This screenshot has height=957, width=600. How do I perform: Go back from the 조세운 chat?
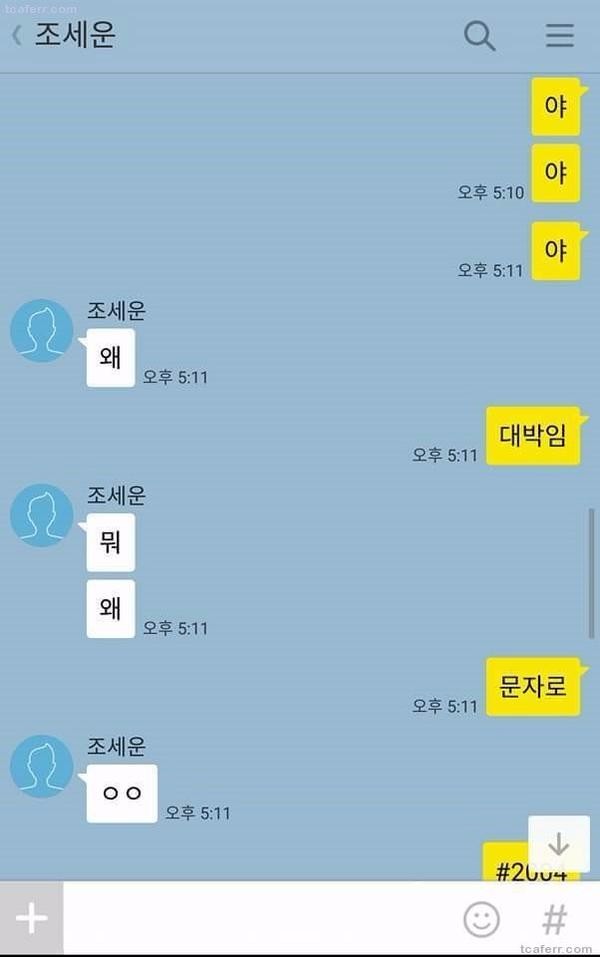point(17,36)
